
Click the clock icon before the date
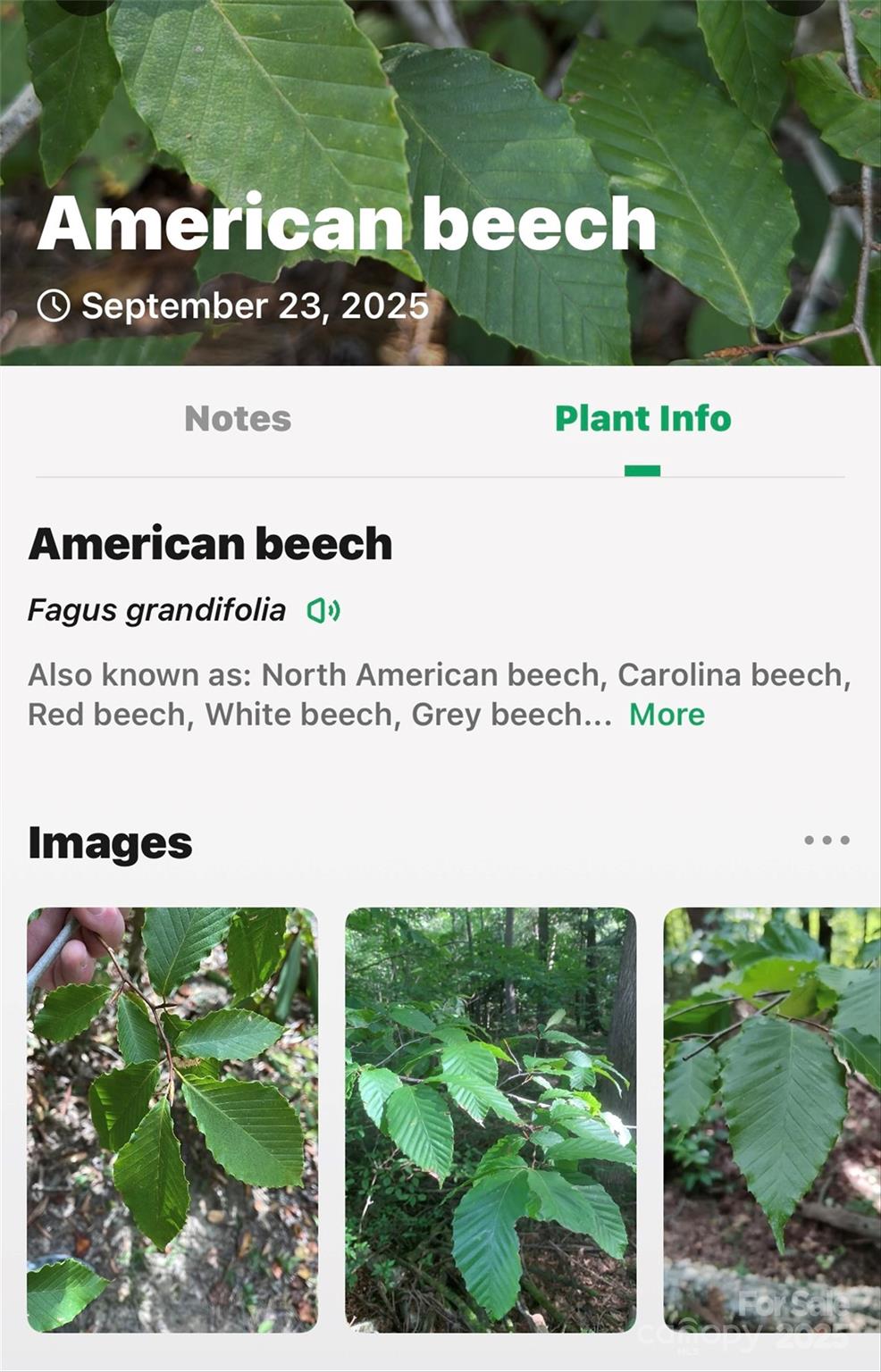[54, 308]
